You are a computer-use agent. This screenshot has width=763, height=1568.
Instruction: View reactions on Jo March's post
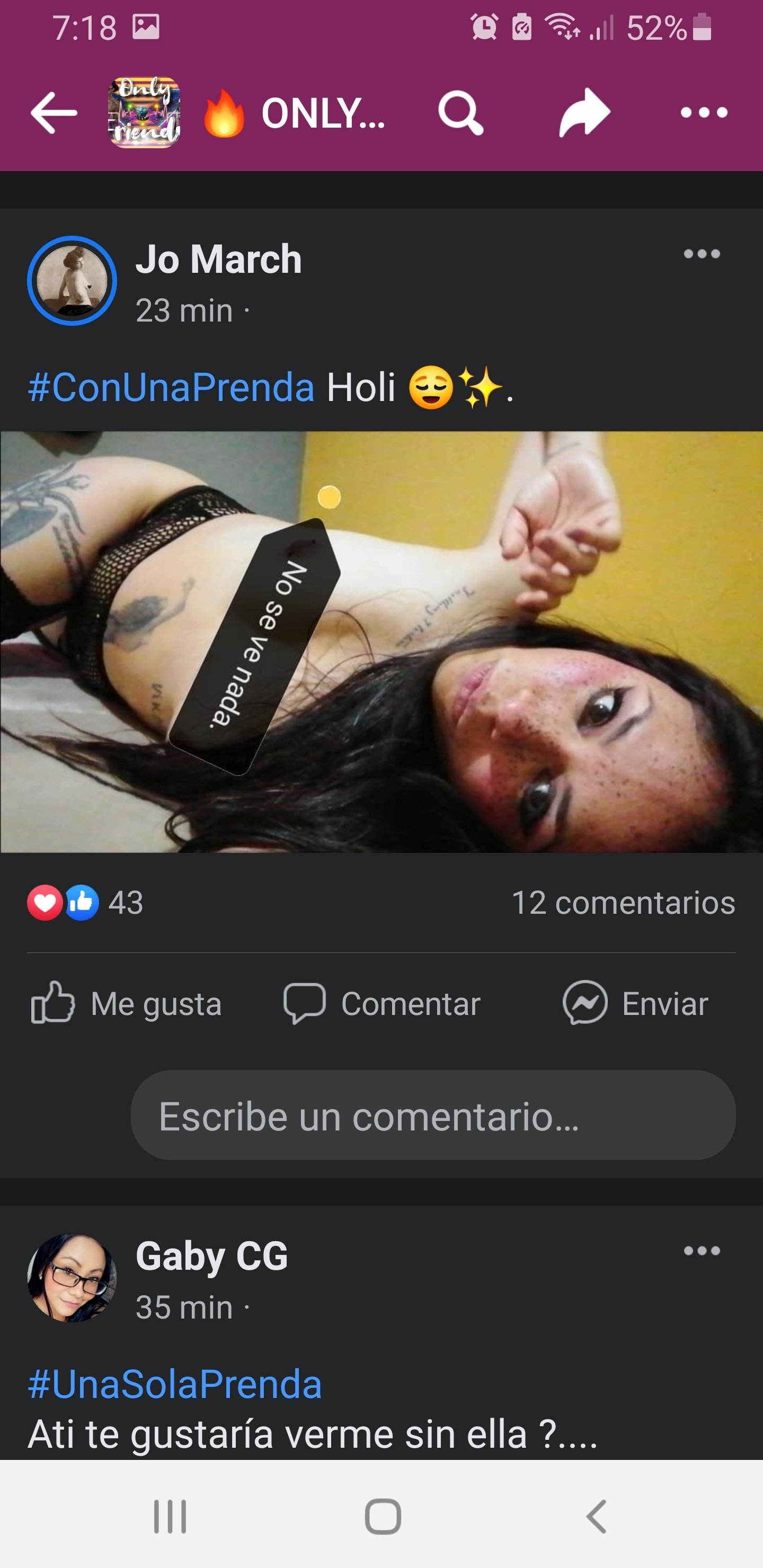(85, 902)
